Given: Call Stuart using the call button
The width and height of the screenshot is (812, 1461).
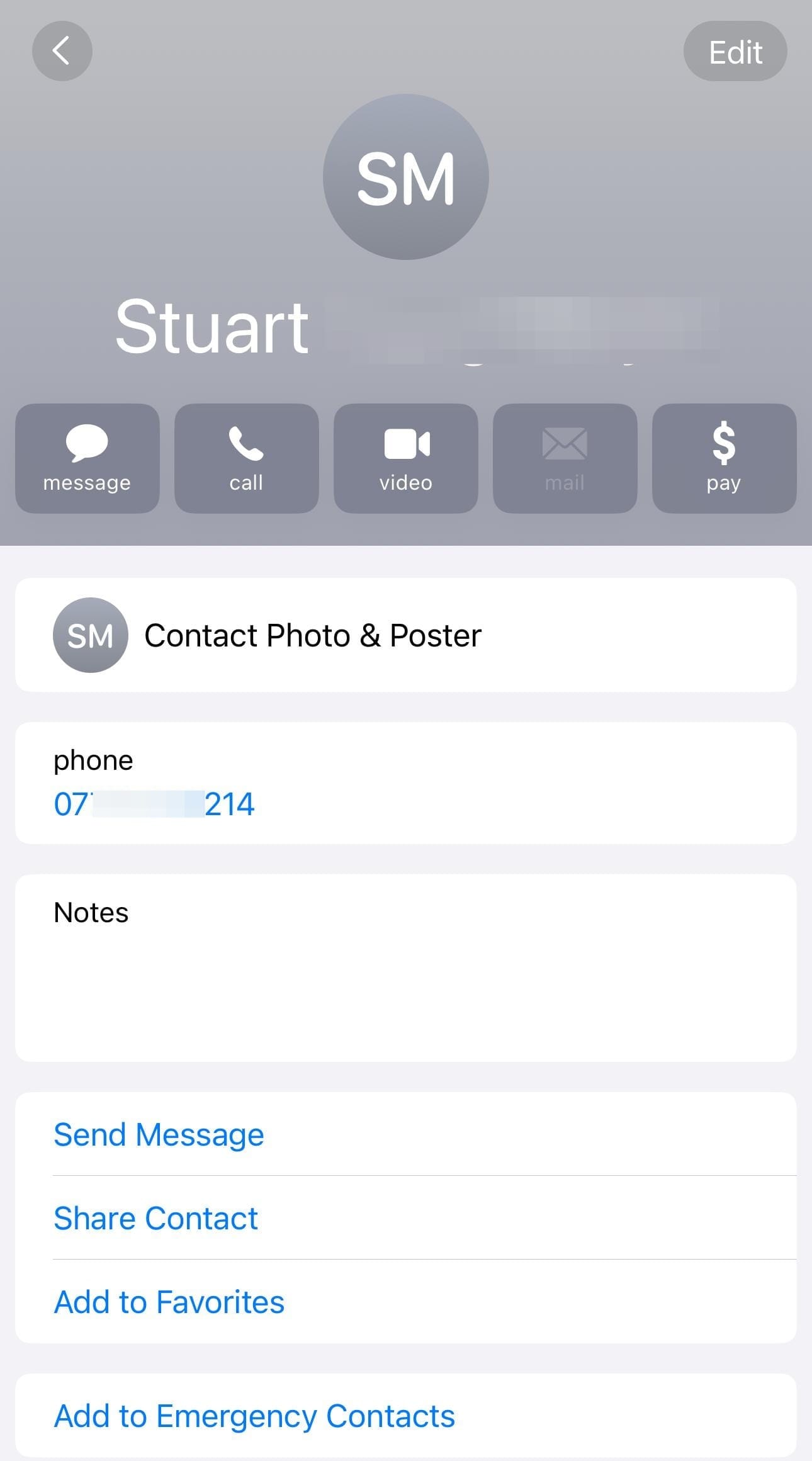Looking at the screenshot, I should [x=246, y=458].
